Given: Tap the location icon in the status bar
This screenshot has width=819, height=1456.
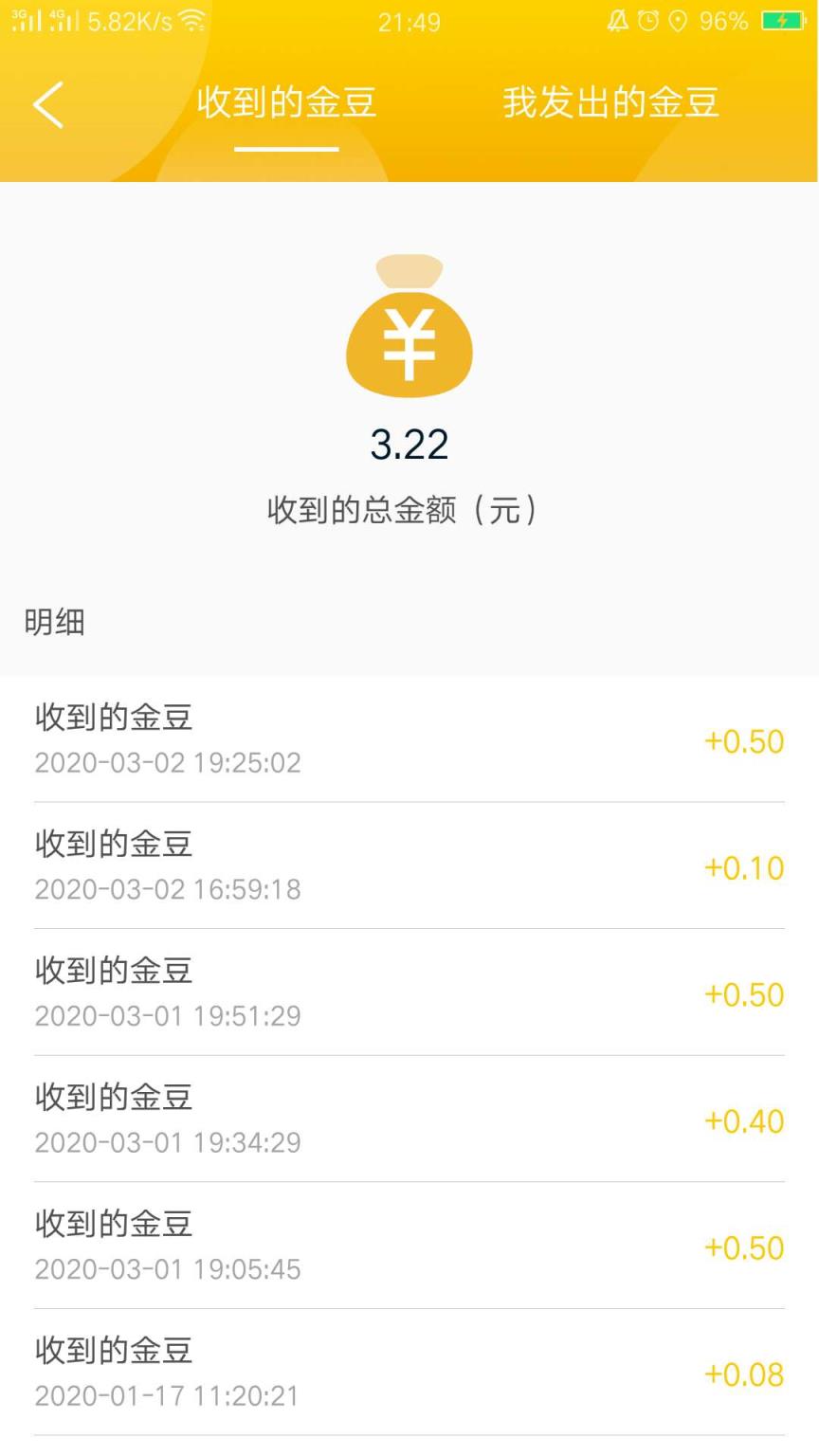Looking at the screenshot, I should (679, 21).
